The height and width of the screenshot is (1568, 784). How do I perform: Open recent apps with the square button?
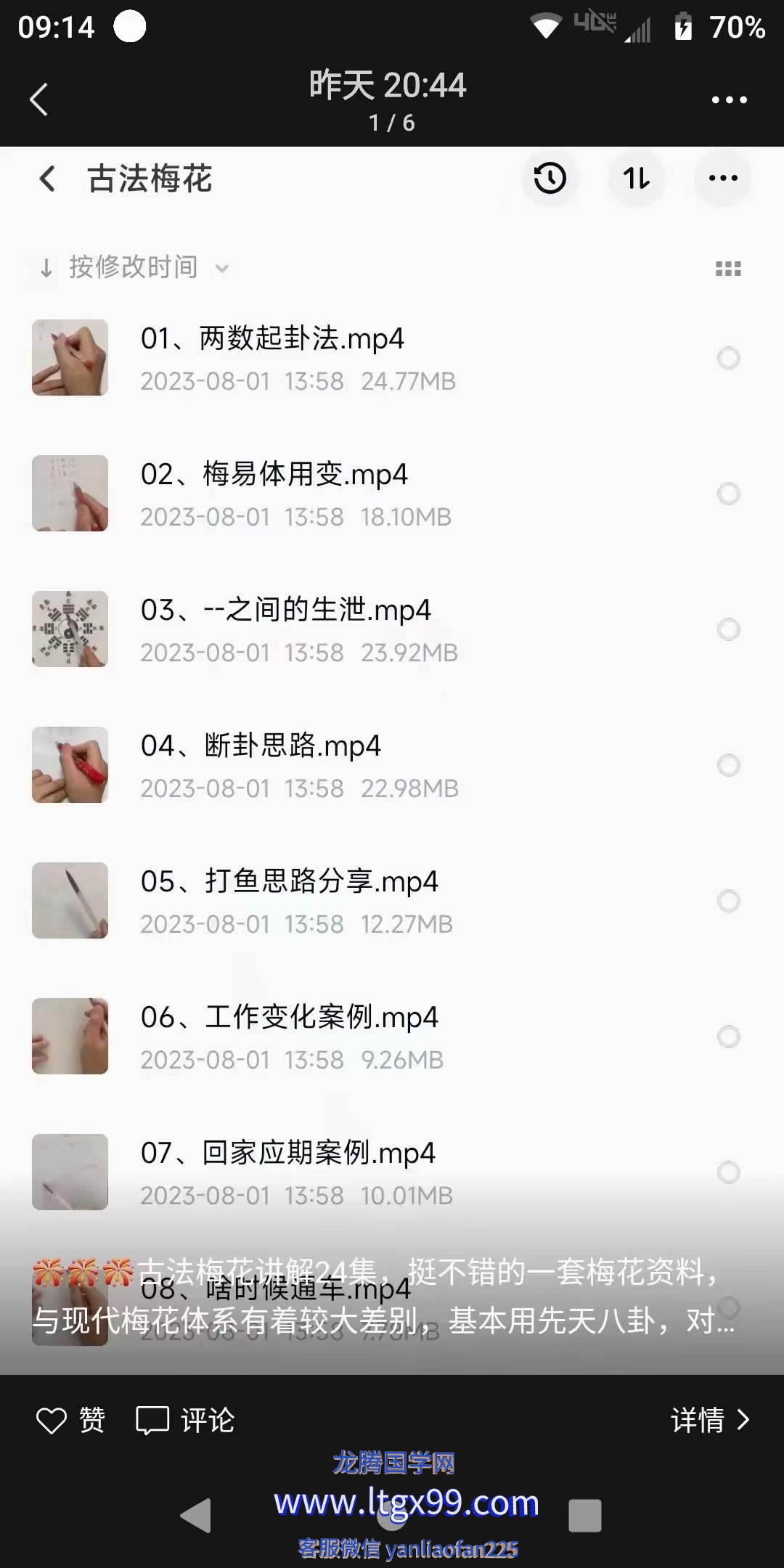(x=584, y=1515)
